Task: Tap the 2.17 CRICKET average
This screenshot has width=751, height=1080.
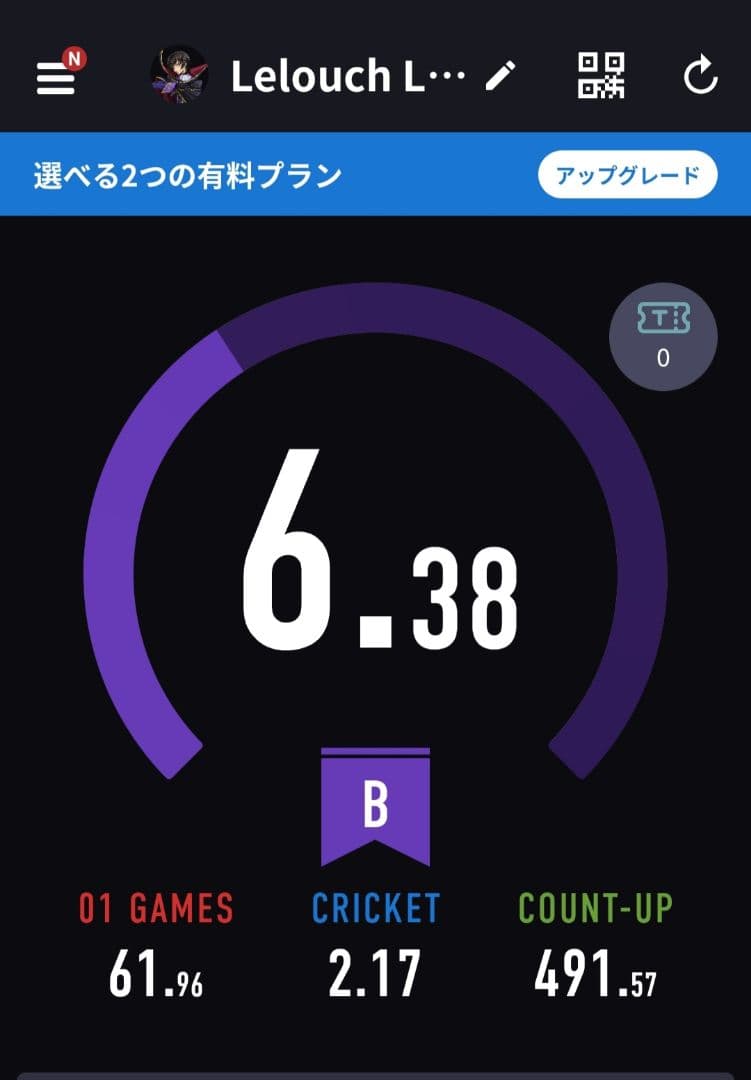Action: tap(374, 968)
